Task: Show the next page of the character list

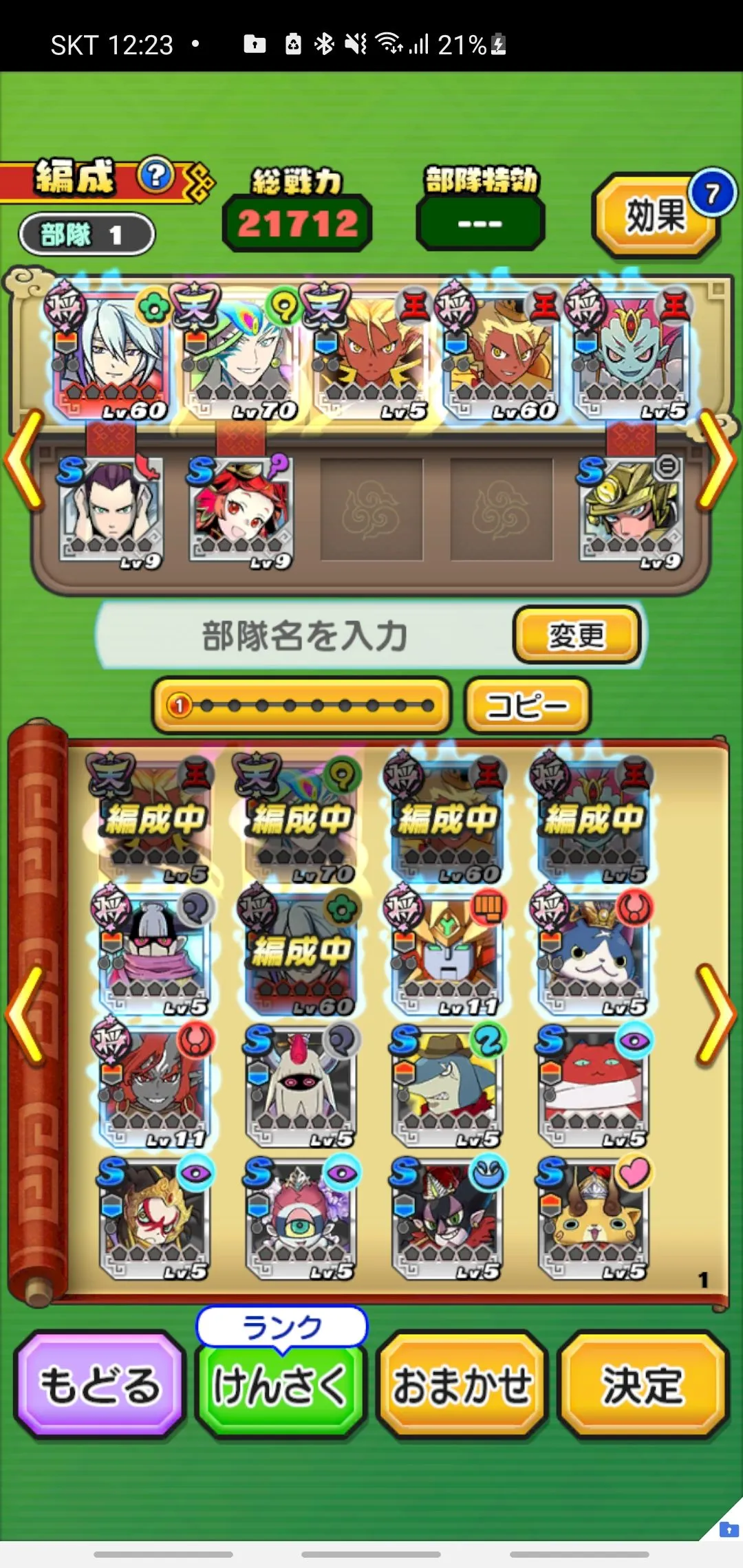Action: click(x=717, y=1014)
